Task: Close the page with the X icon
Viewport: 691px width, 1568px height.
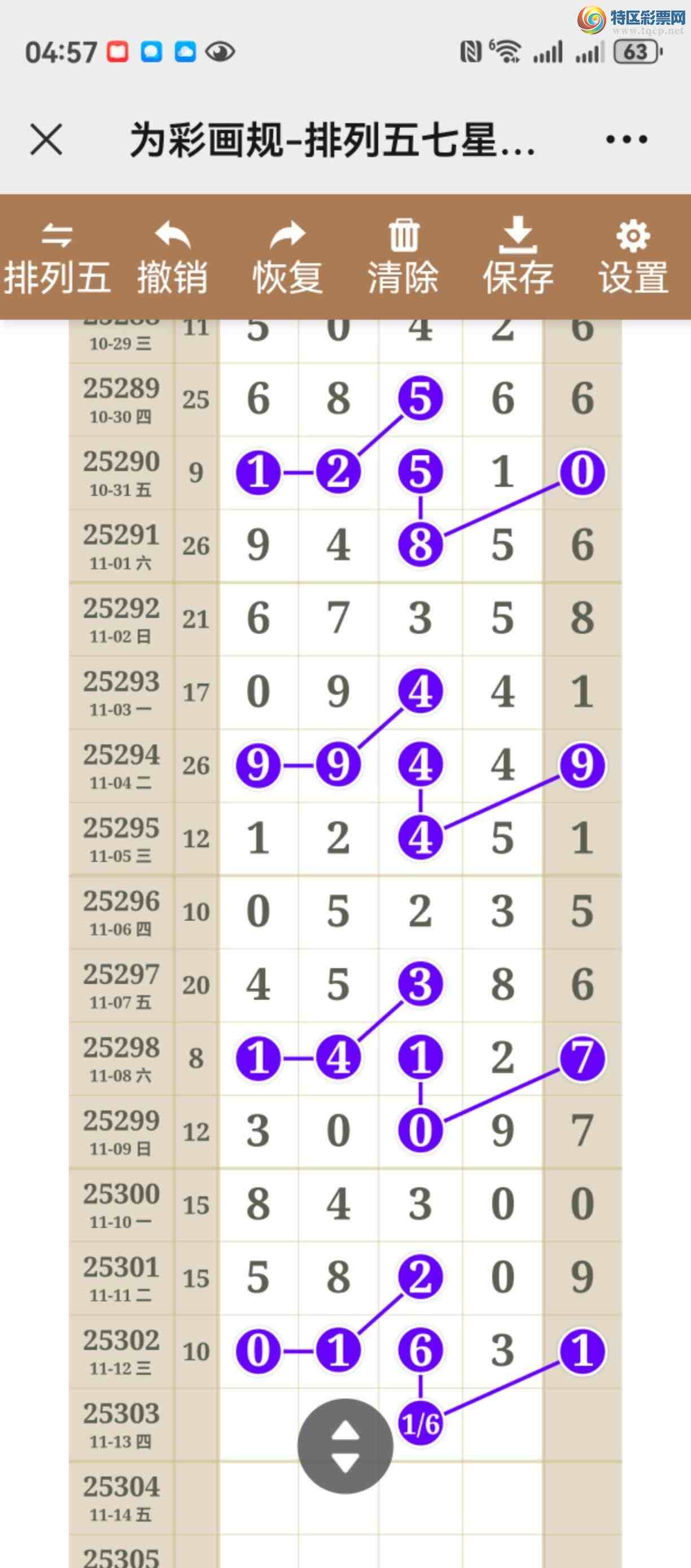Action: (46, 140)
